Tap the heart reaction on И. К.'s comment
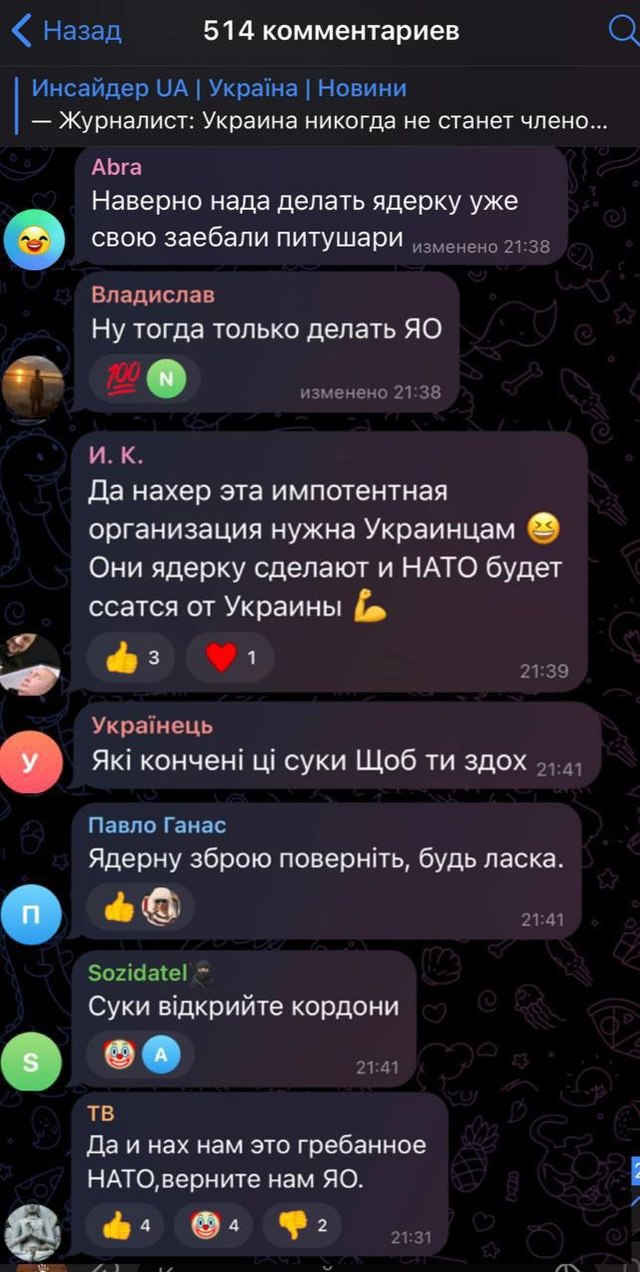The width and height of the screenshot is (640, 1272). (x=229, y=657)
